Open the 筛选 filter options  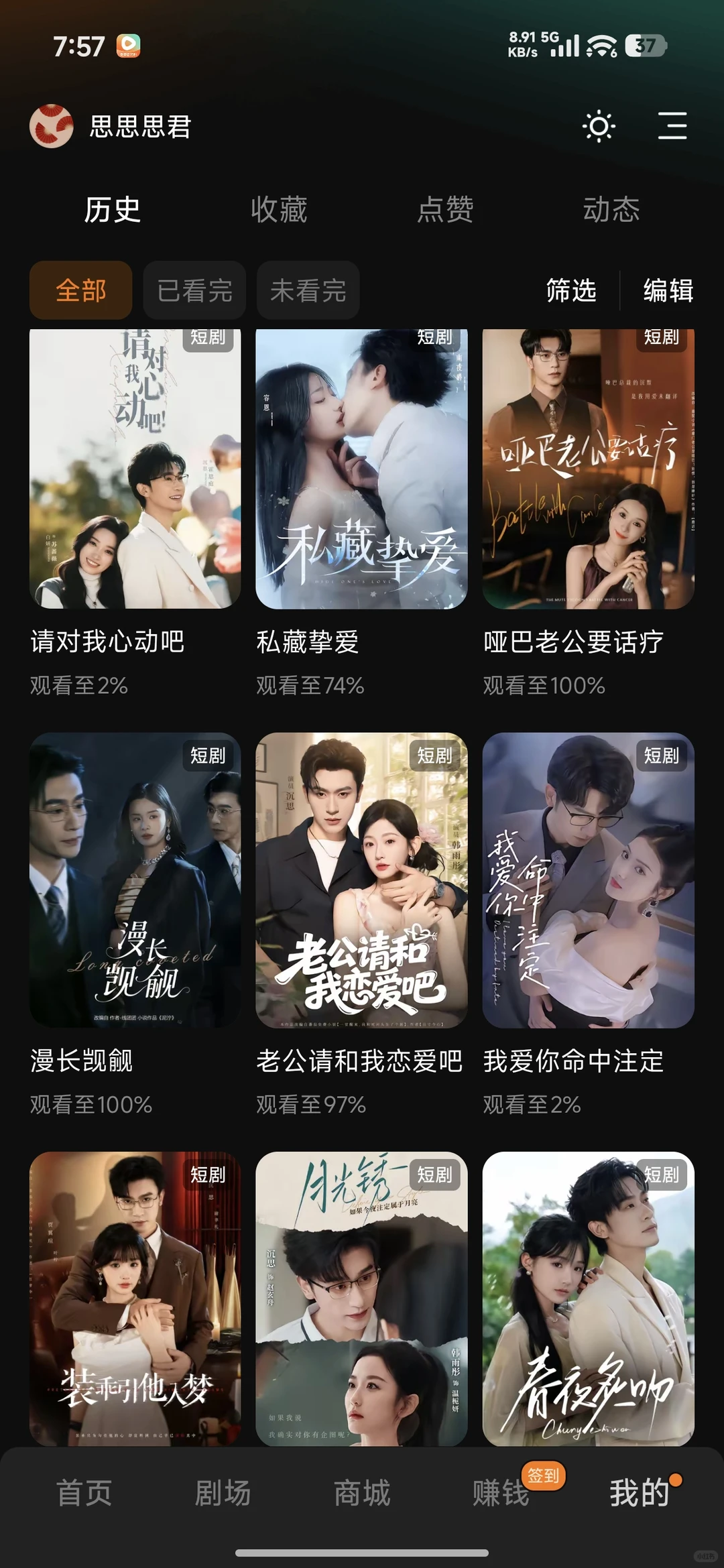click(x=571, y=290)
